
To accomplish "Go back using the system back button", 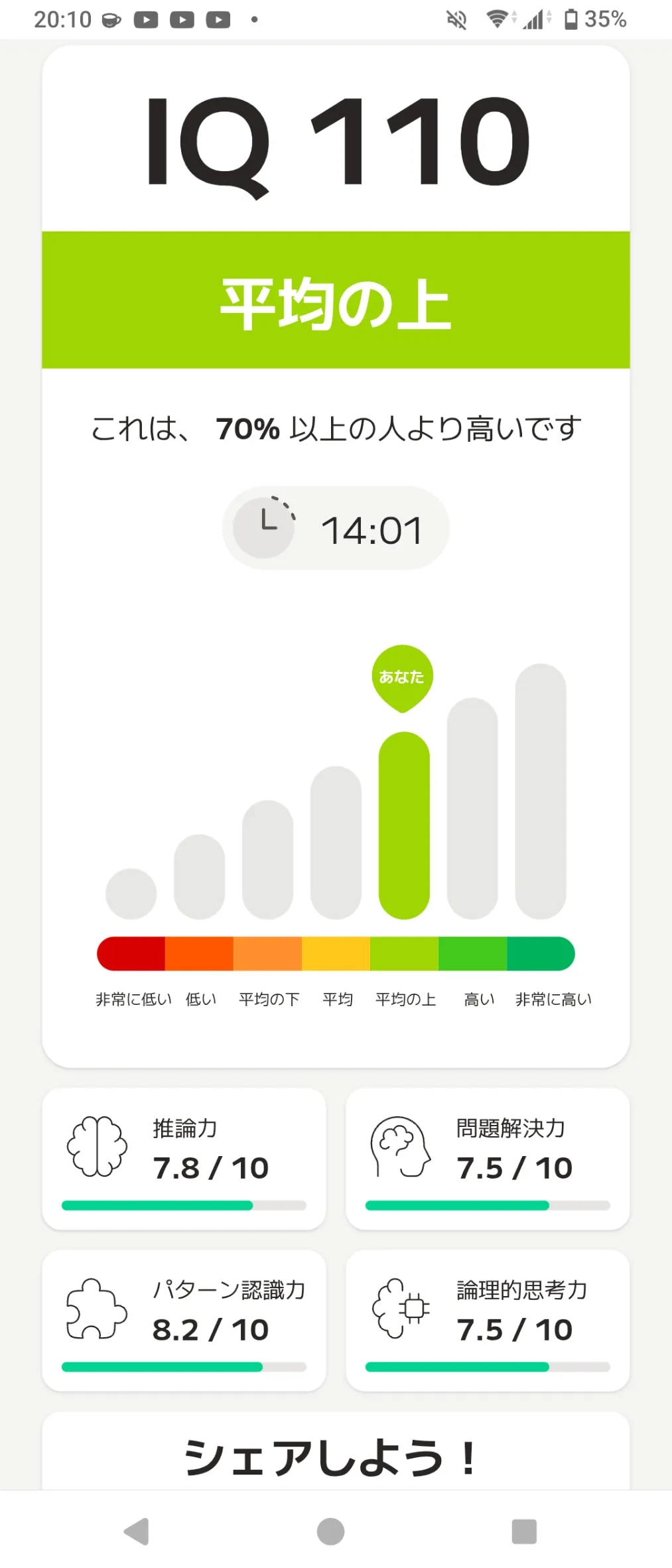I will click(x=137, y=1531).
